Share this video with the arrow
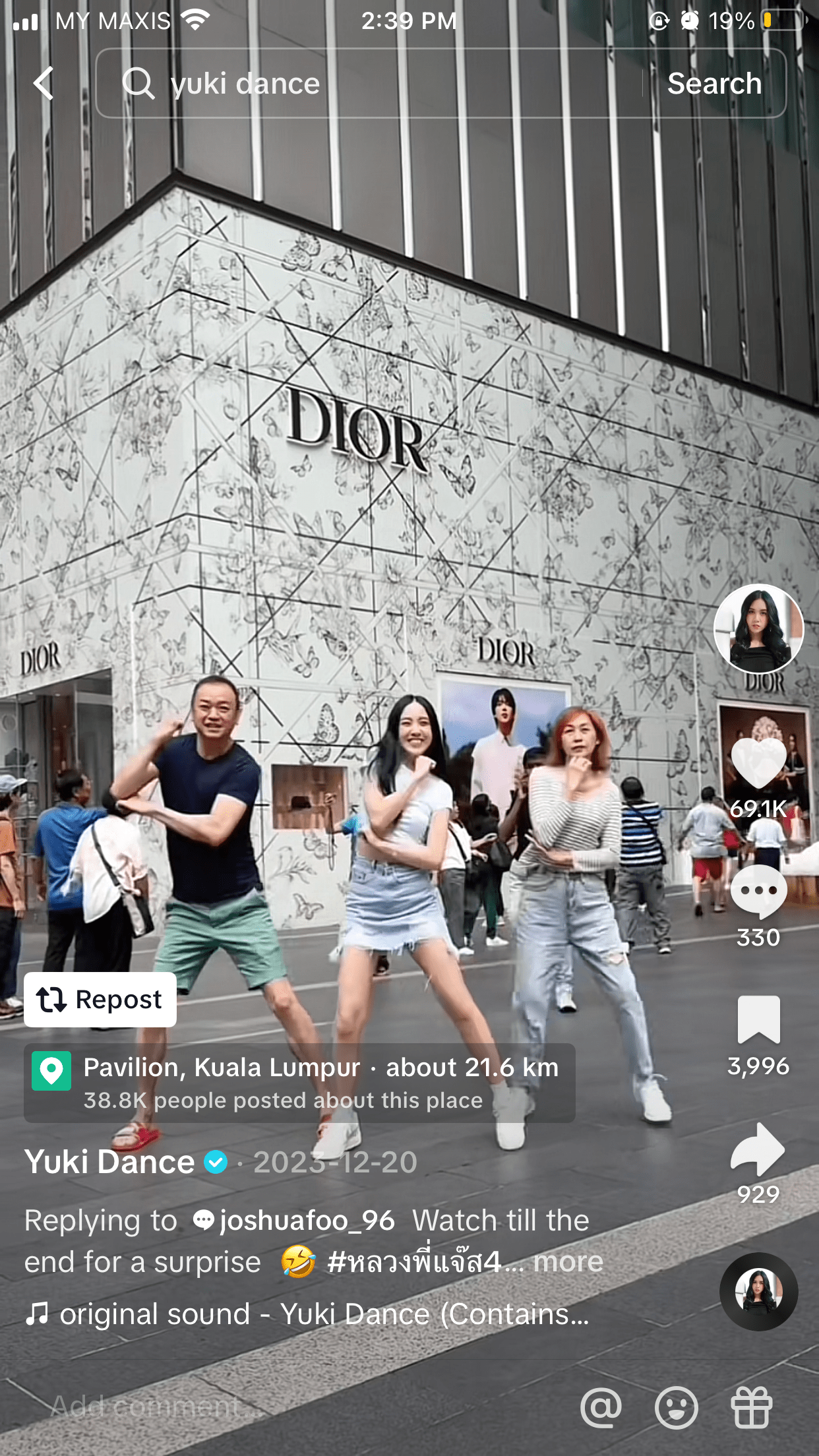 tap(758, 1149)
